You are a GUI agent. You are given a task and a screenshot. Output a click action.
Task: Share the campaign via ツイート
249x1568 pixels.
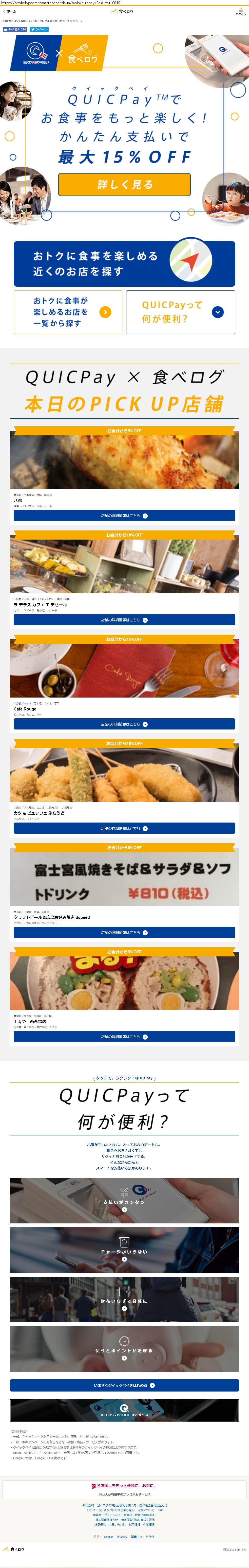39,29
